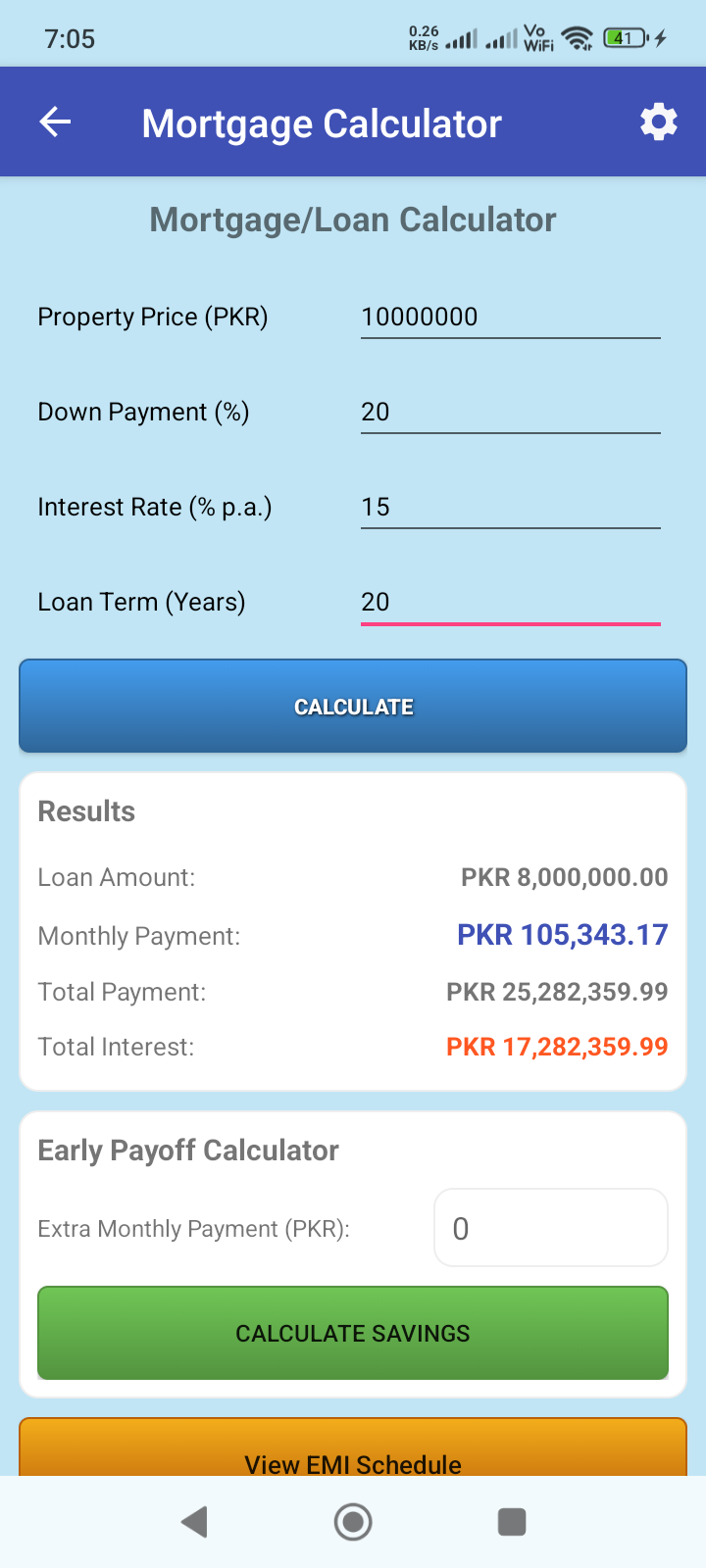This screenshot has height=1568, width=706.
Task: Focus the Interest Rate input
Action: 510,508
